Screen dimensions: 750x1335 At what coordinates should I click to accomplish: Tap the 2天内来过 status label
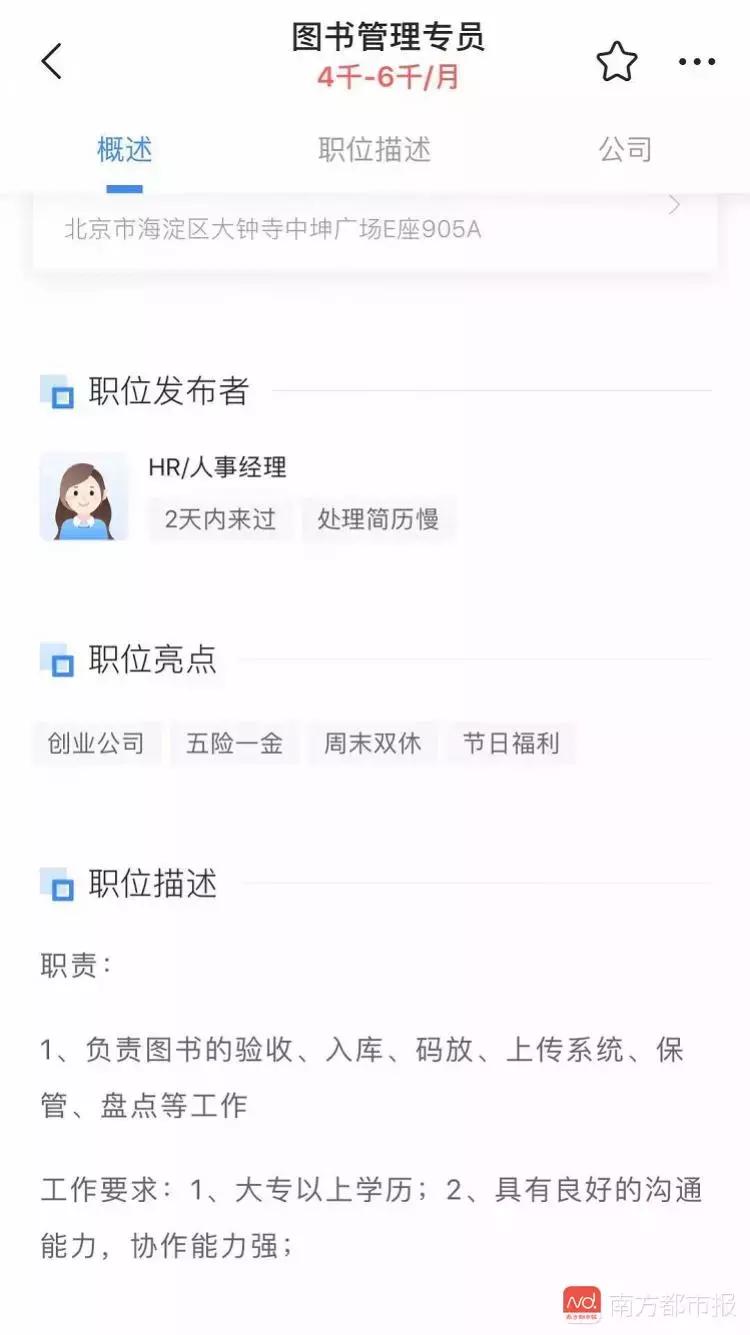pos(221,520)
